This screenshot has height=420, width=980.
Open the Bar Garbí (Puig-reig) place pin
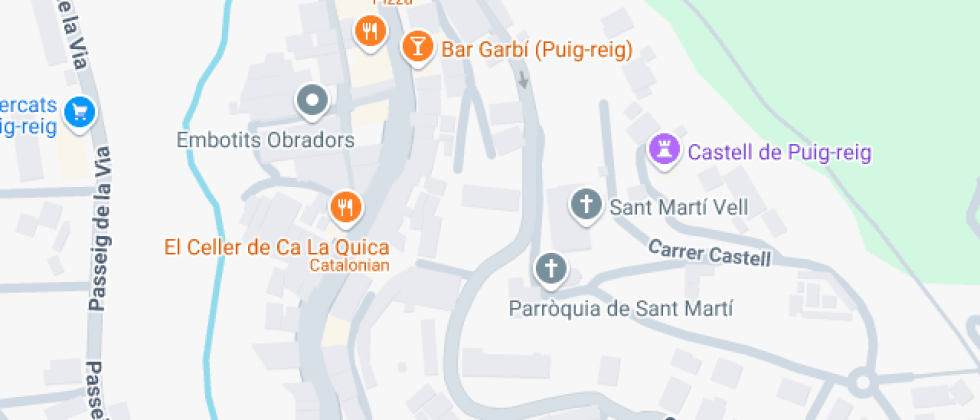[x=417, y=47]
